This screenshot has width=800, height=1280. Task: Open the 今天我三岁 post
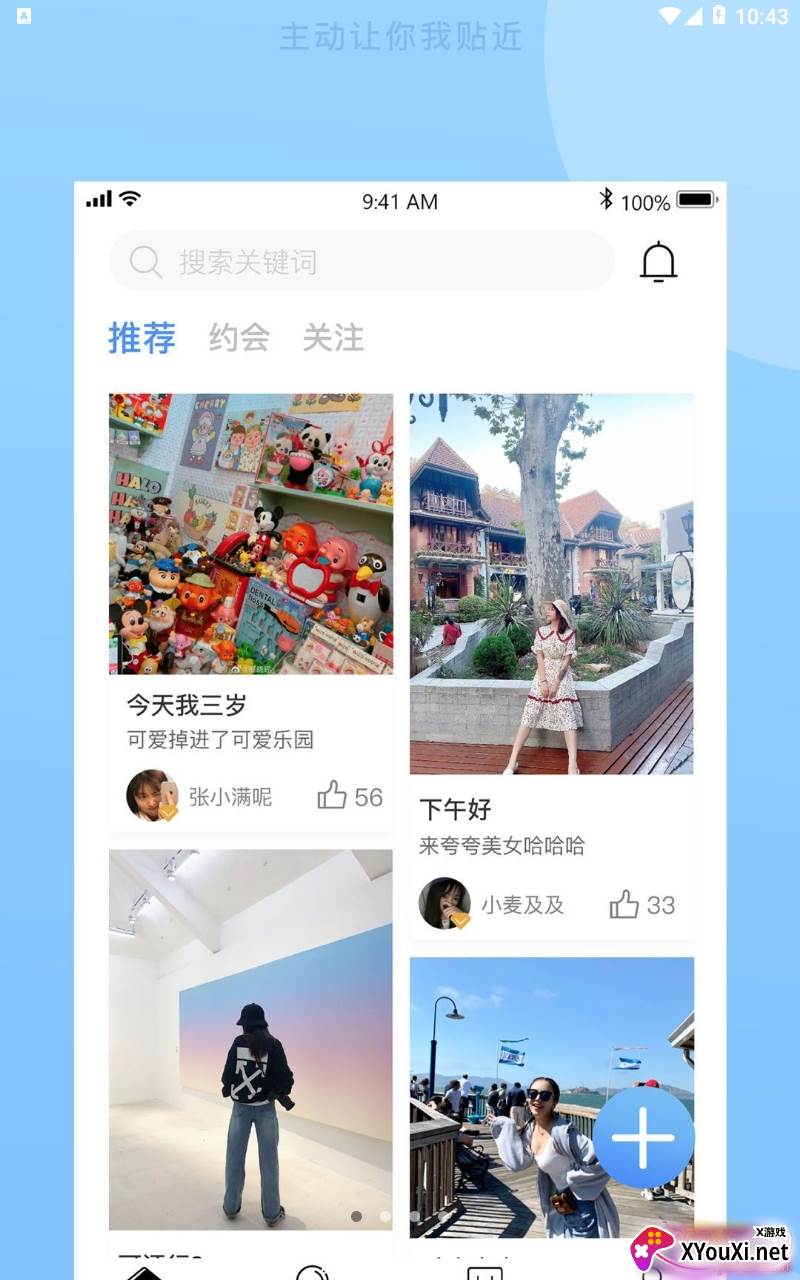point(250,533)
